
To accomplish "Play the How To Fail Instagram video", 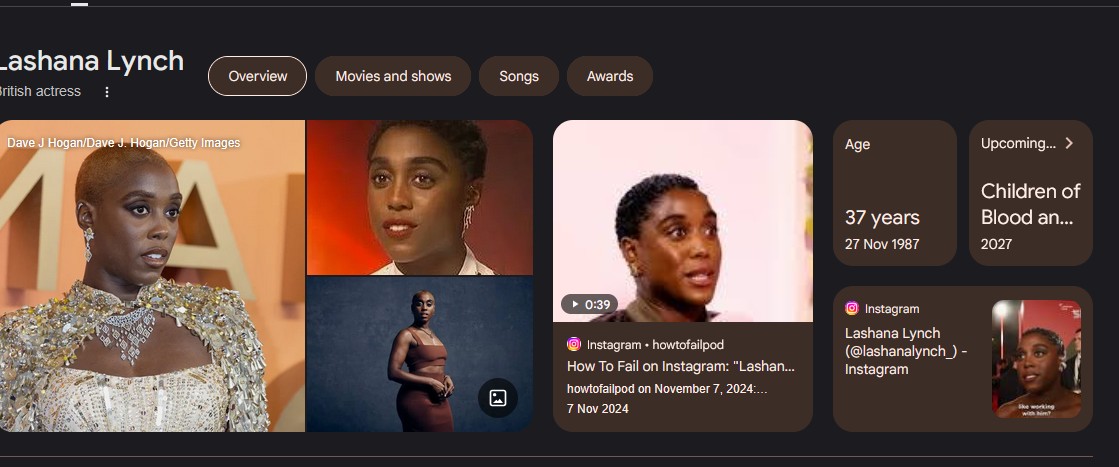I will [683, 222].
